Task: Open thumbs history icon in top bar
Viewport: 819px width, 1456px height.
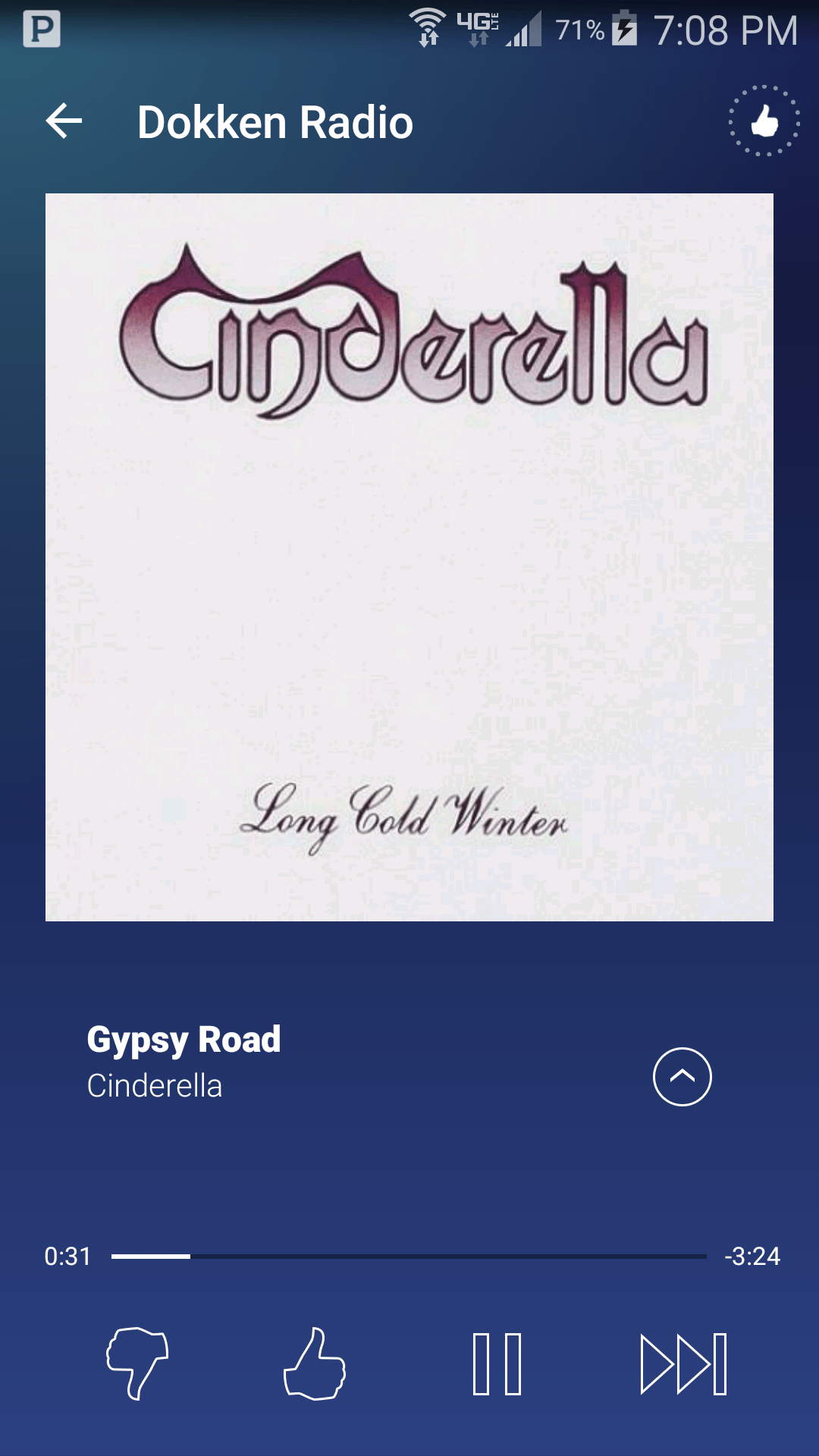Action: click(764, 121)
